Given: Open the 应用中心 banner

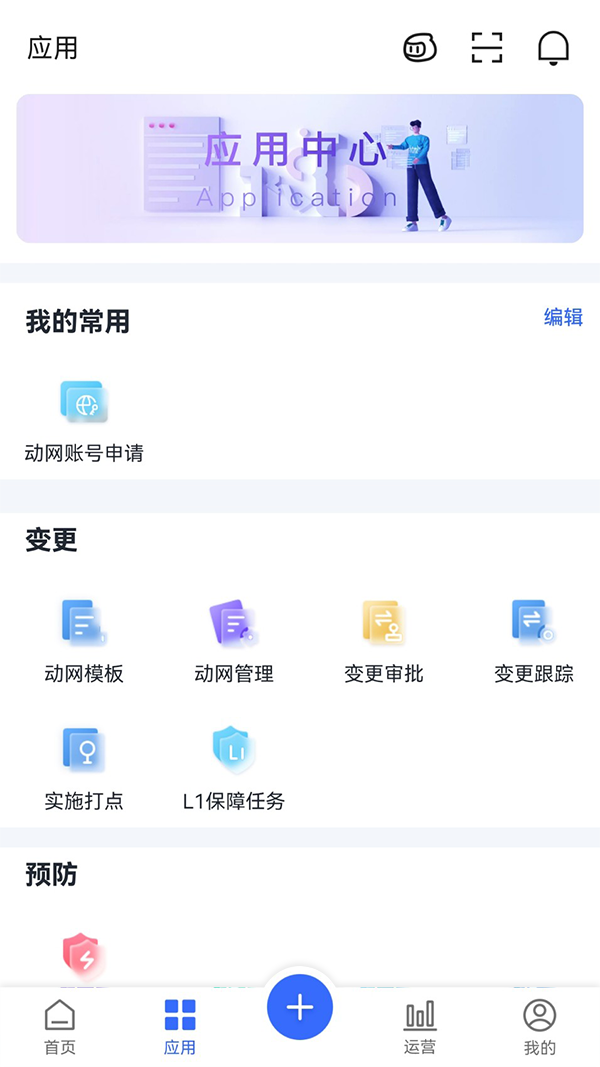Looking at the screenshot, I should (300, 168).
